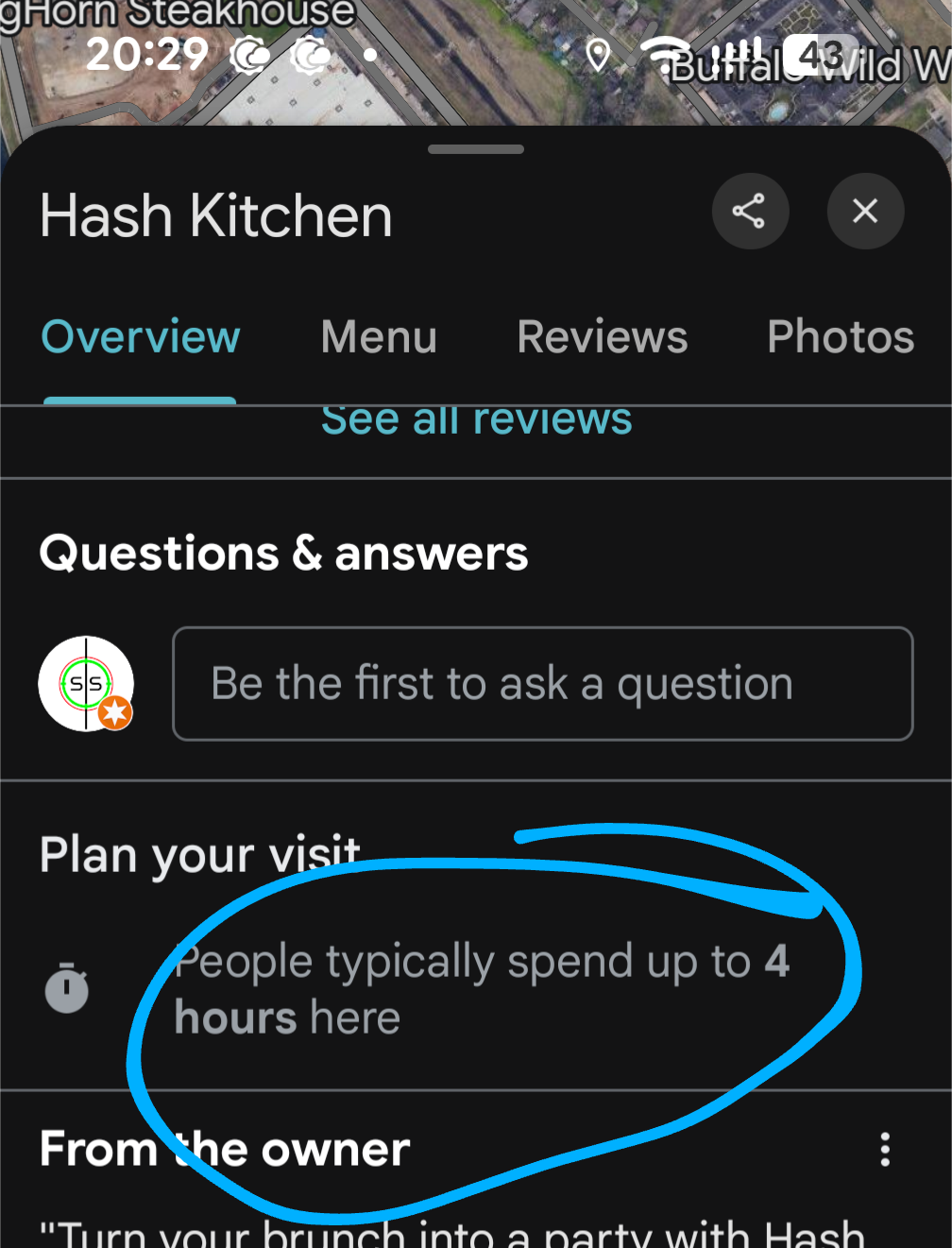This screenshot has height=1248, width=952.
Task: Switch to the Overview tab
Action: pos(141,337)
